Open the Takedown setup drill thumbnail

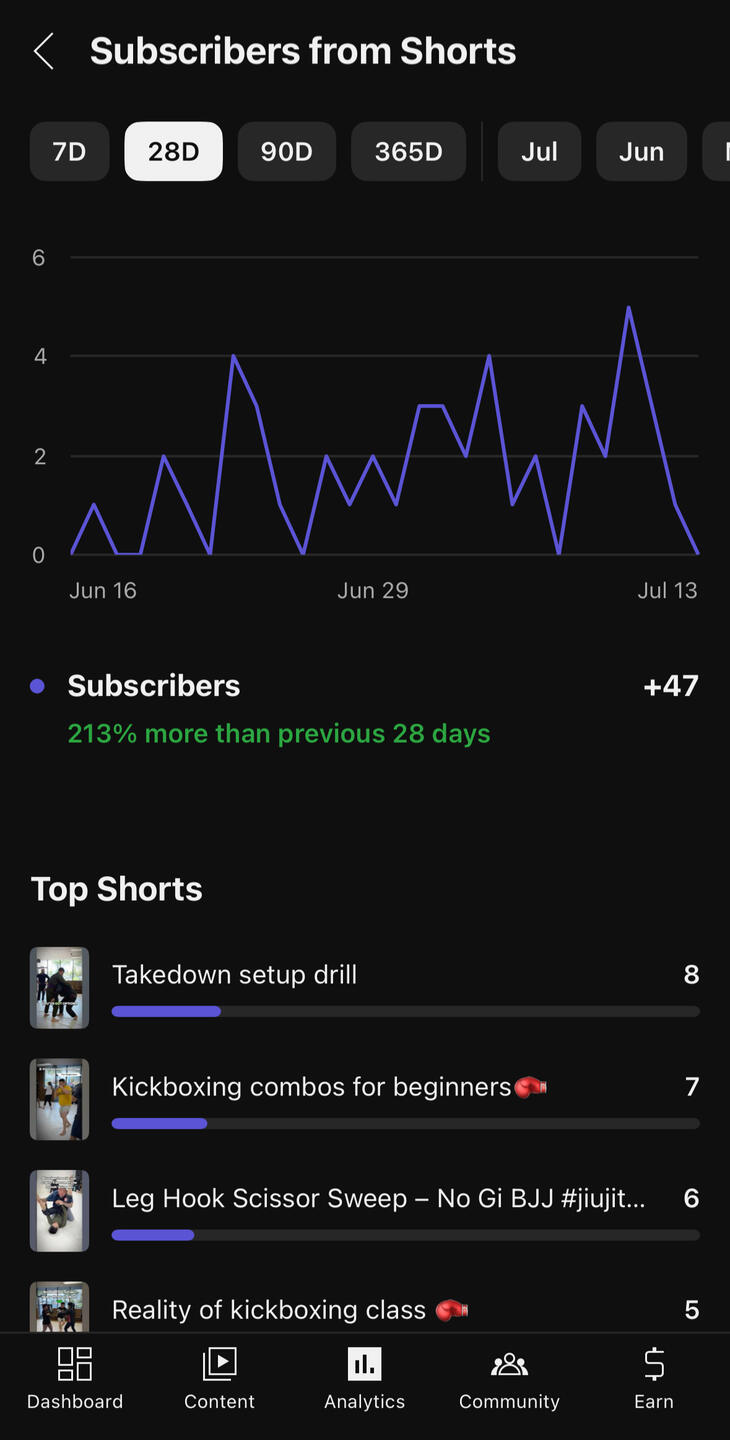59,987
